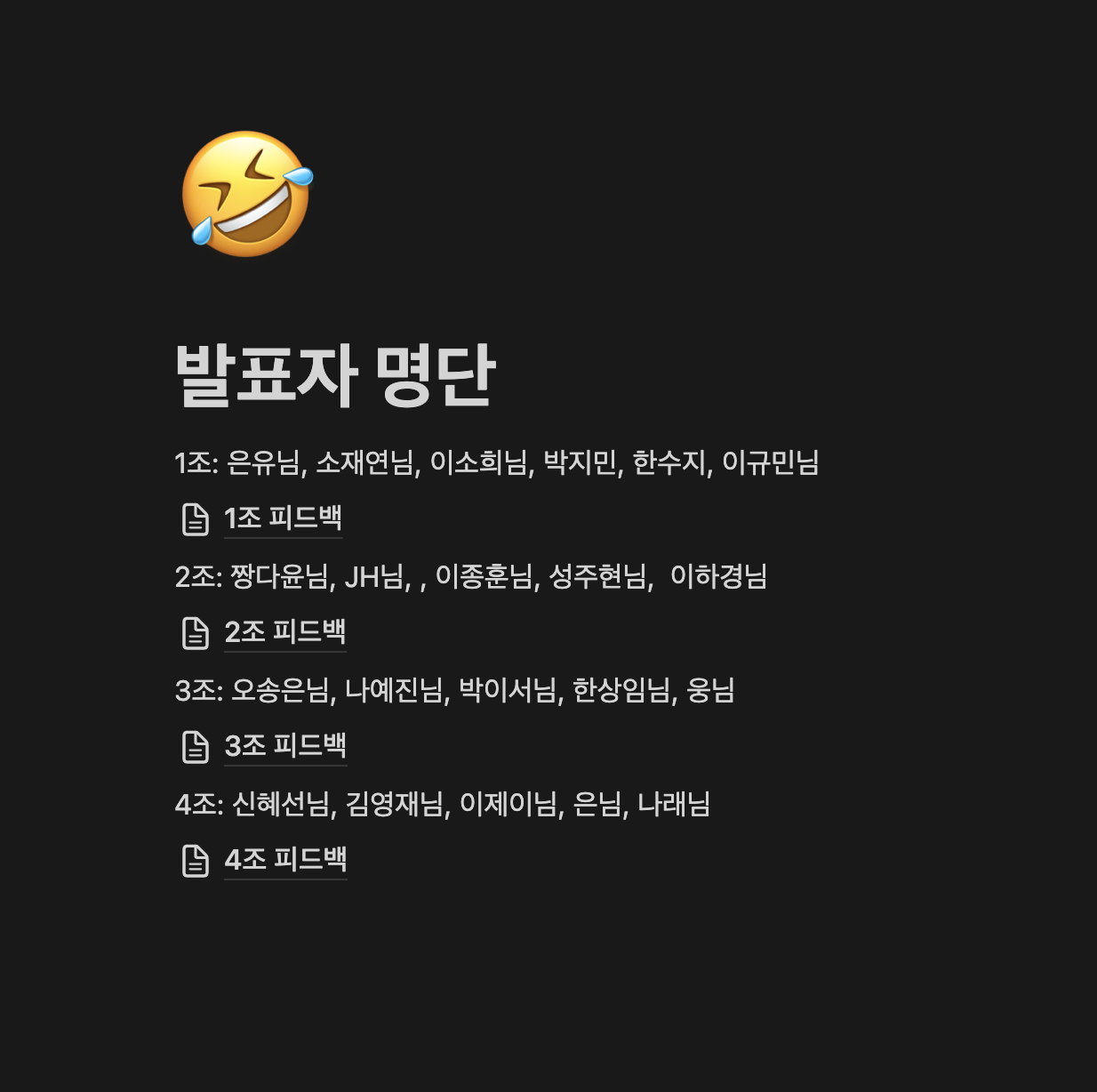Image resolution: width=1097 pixels, height=1092 pixels.
Task: Change the laughing emoji page icon
Action: [247, 194]
